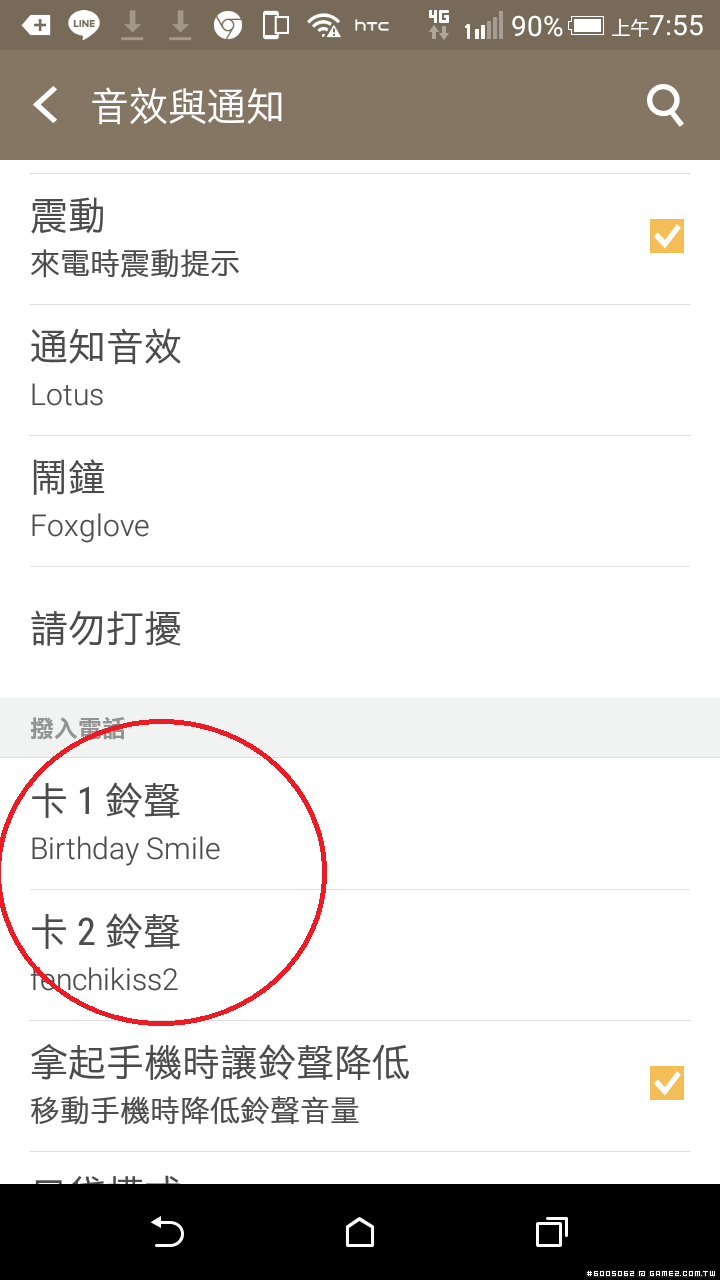Choose 卡 1 鈴聲 ringtone
Image resolution: width=720 pixels, height=1280 pixels.
coord(360,823)
